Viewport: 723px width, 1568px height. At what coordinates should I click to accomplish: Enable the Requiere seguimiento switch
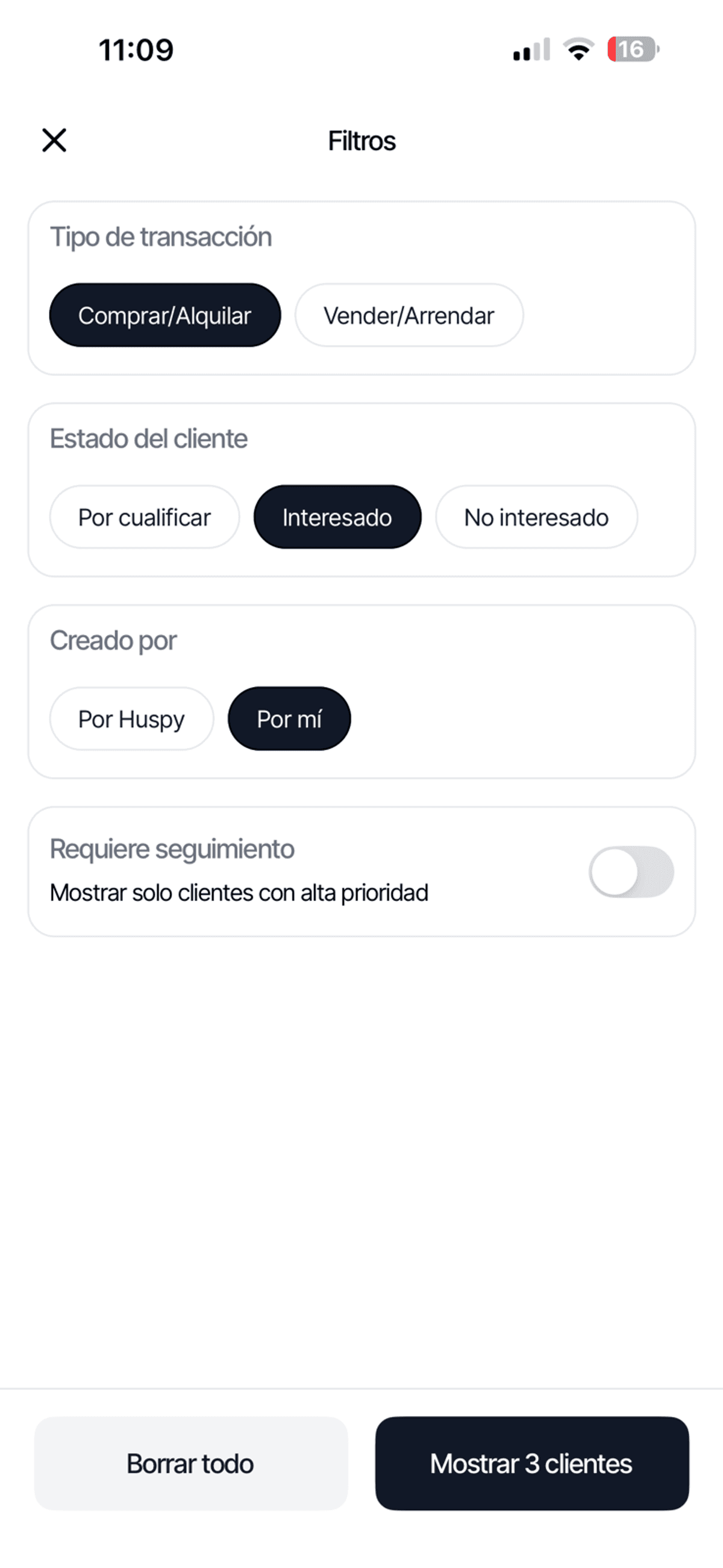pyautogui.click(x=630, y=871)
